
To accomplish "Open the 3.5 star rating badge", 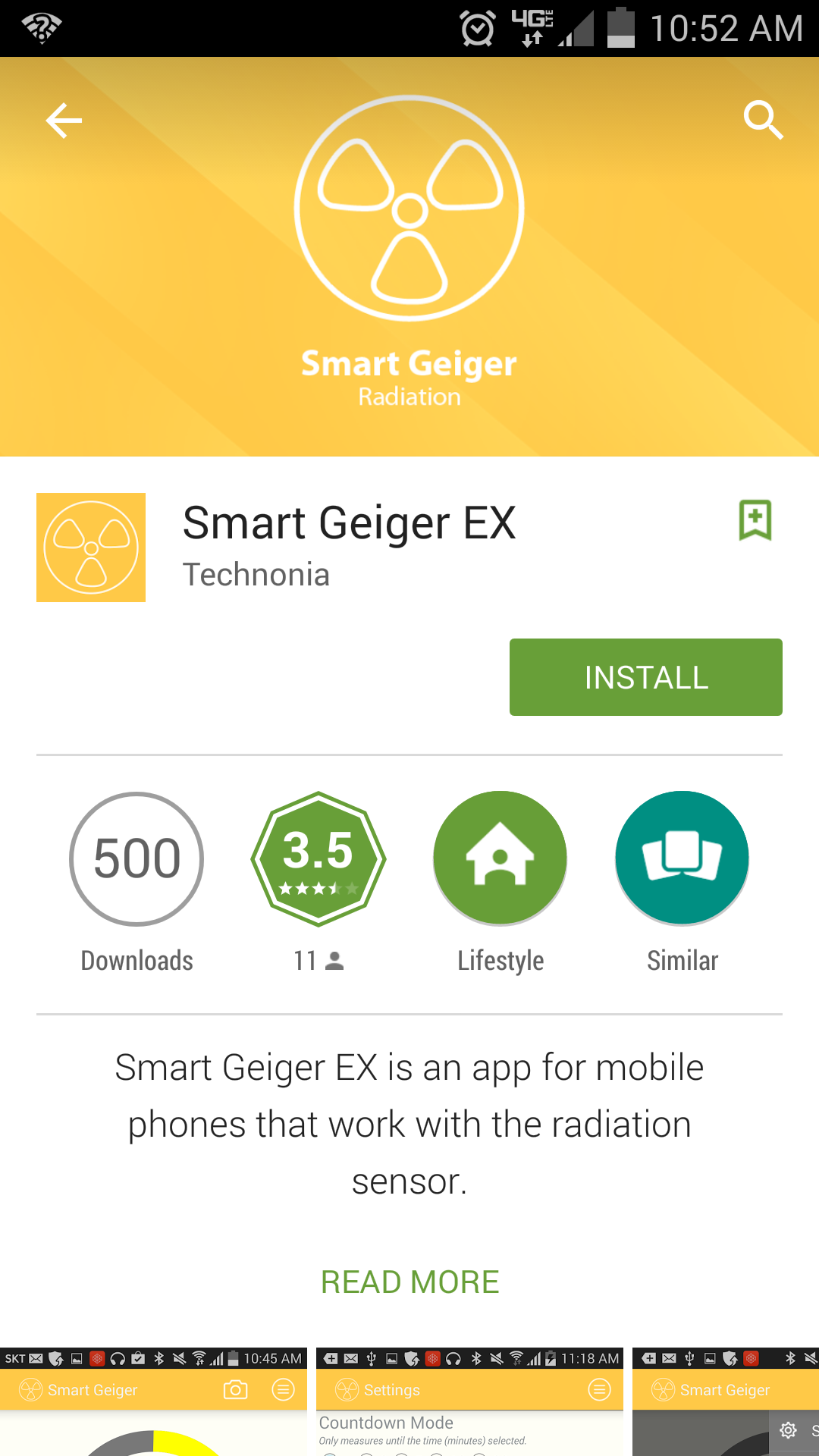I will [318, 858].
